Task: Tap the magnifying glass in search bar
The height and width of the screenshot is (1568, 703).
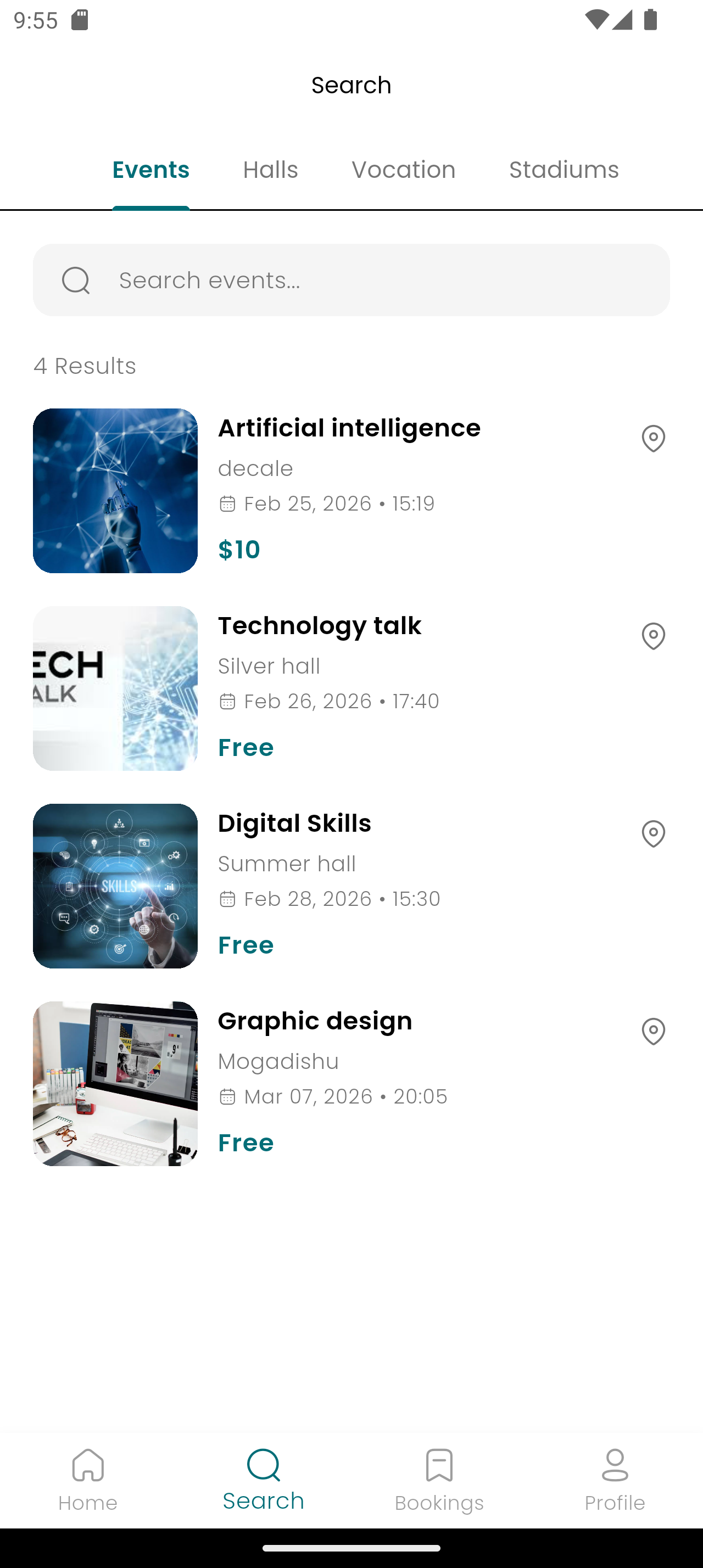Action: point(75,280)
